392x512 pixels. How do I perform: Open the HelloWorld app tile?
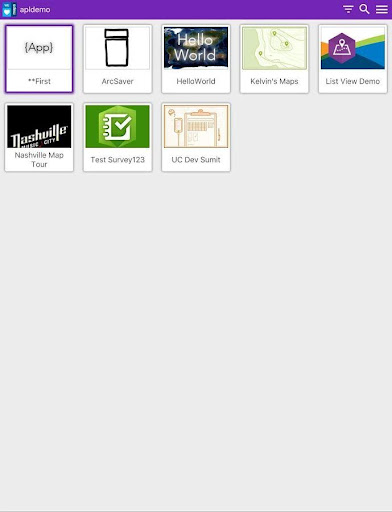pos(196,59)
